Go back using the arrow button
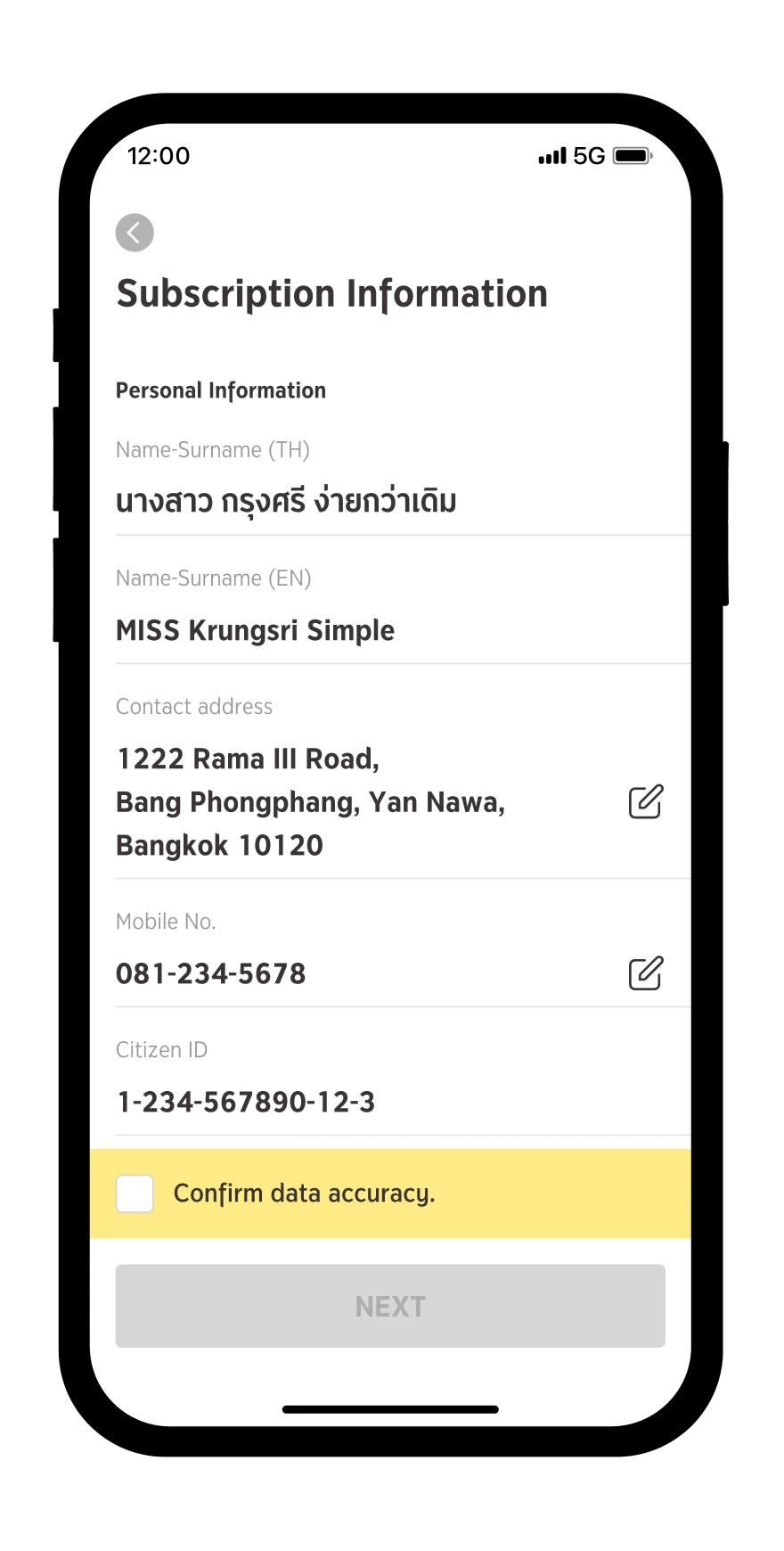 (135, 233)
